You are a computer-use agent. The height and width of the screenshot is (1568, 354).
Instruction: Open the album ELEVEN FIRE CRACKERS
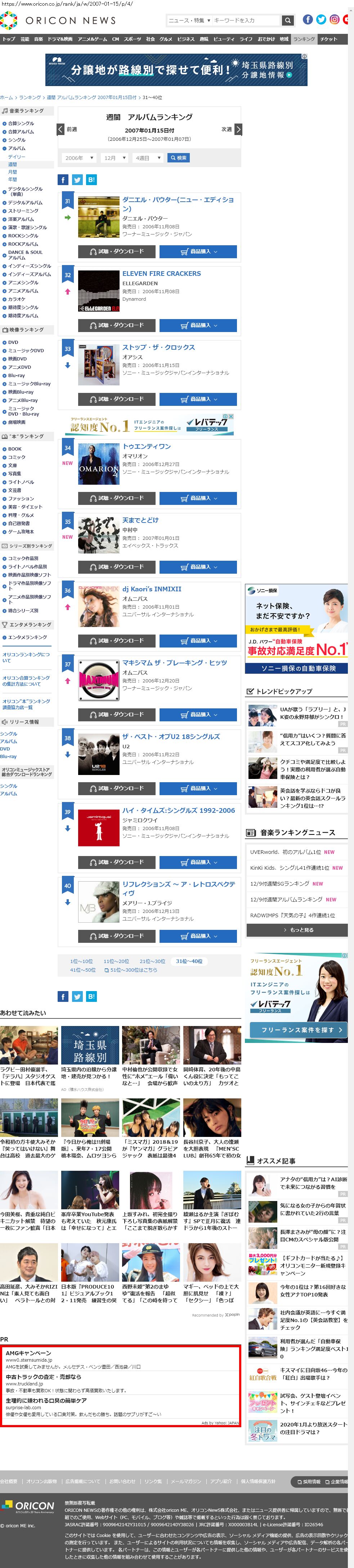161,274
